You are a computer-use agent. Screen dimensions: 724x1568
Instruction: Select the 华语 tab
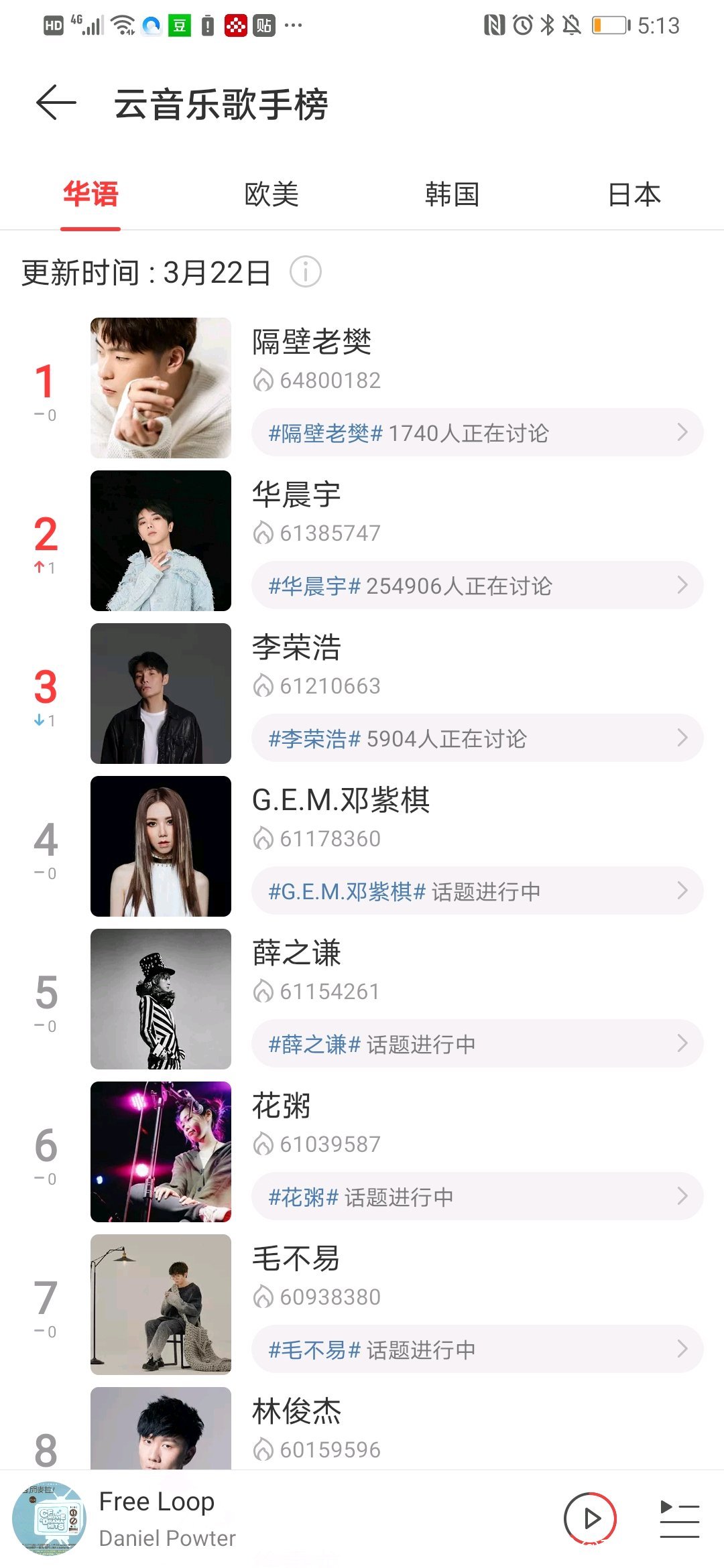pos(90,194)
